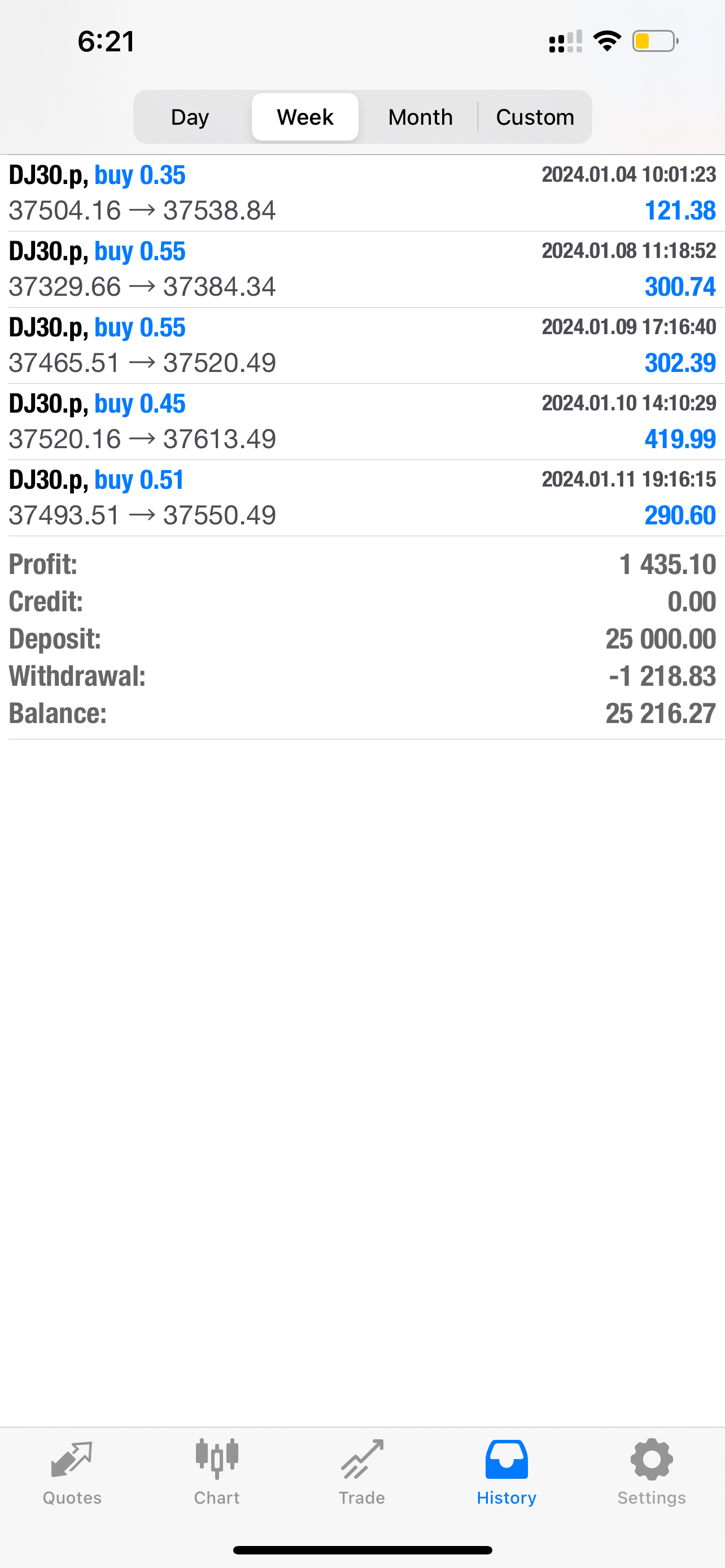Tap the buy 0.51 trade from 2024.01.11
This screenshot has width=725, height=1568.
(x=362, y=497)
